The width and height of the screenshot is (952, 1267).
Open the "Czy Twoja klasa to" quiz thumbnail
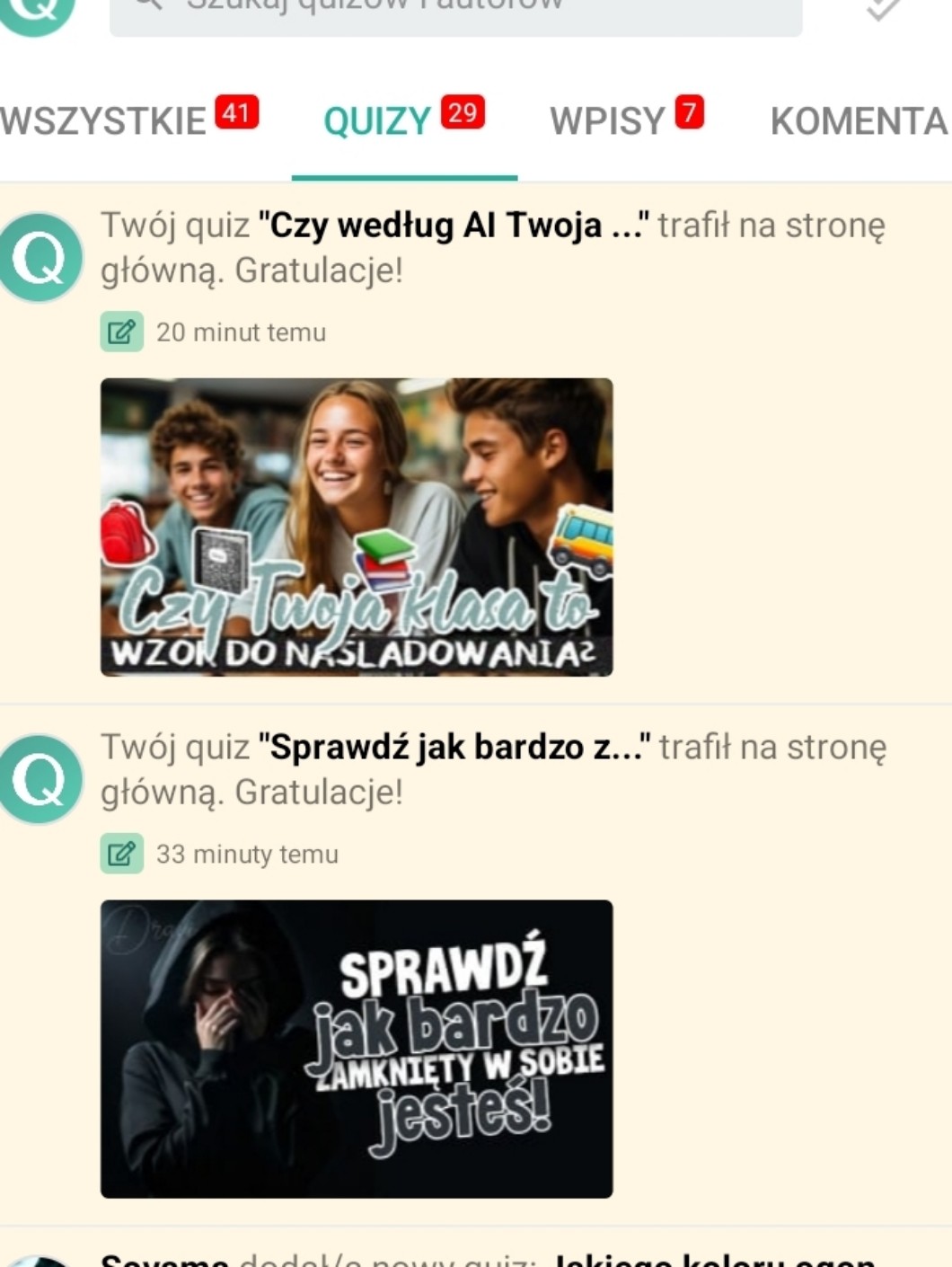[357, 527]
